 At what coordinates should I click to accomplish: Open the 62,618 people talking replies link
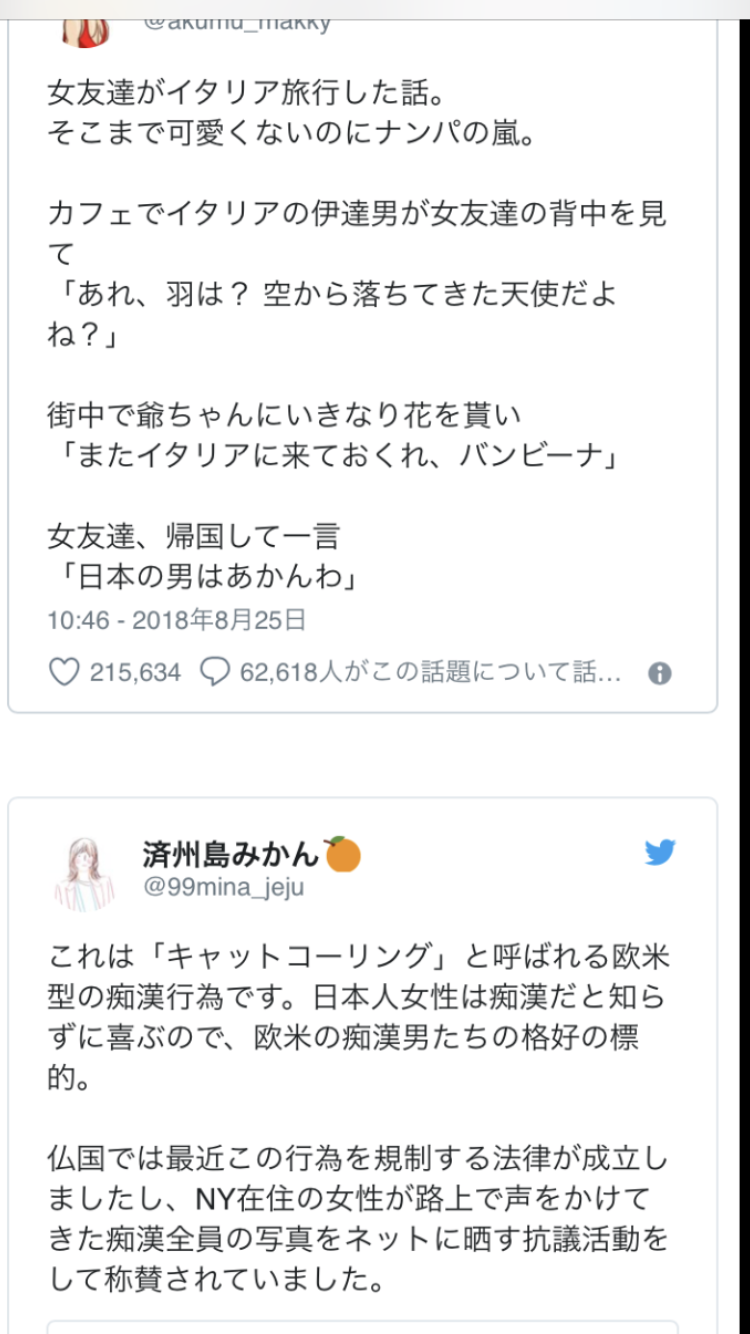(412, 672)
